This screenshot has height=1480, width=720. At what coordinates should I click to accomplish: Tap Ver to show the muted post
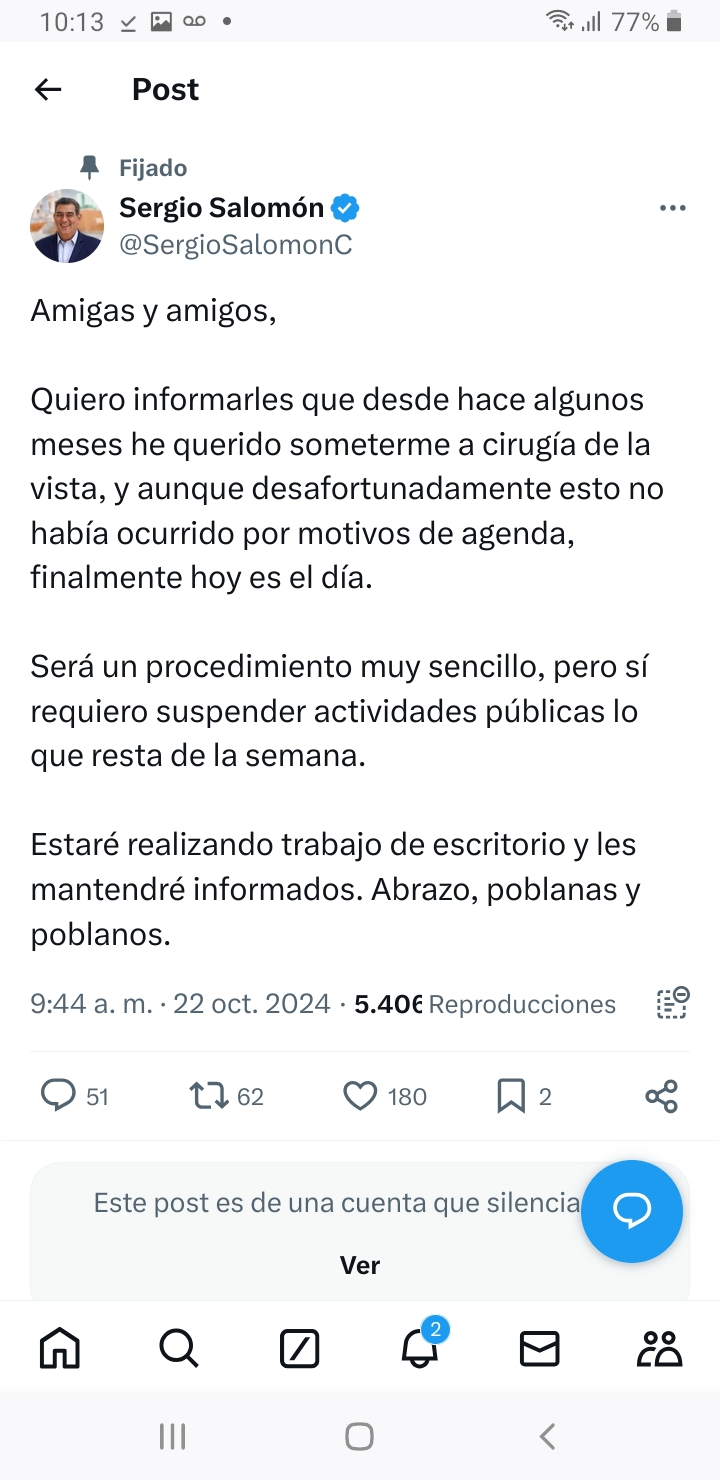(360, 1265)
